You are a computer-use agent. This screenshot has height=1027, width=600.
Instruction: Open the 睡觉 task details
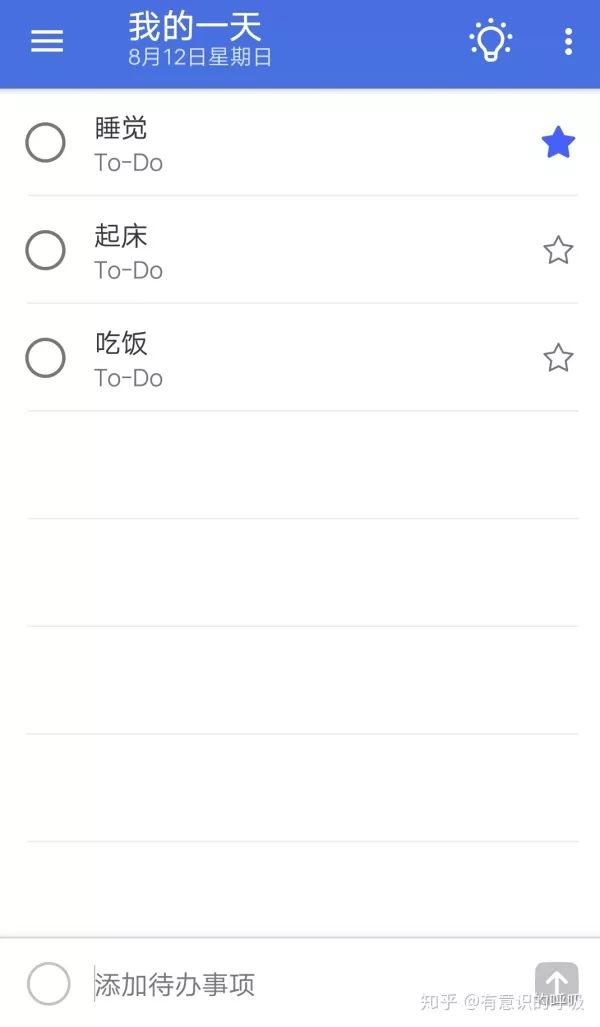coord(302,143)
